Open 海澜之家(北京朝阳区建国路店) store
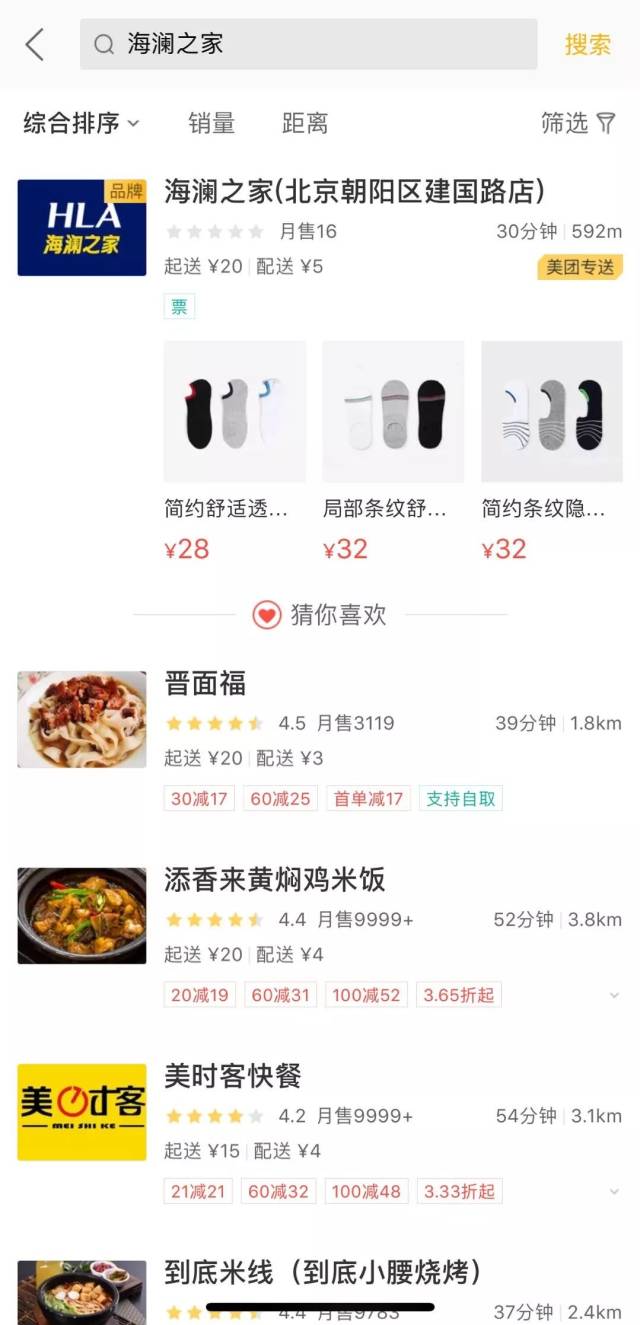Screen dimensions: 640x1325 click(x=354, y=191)
